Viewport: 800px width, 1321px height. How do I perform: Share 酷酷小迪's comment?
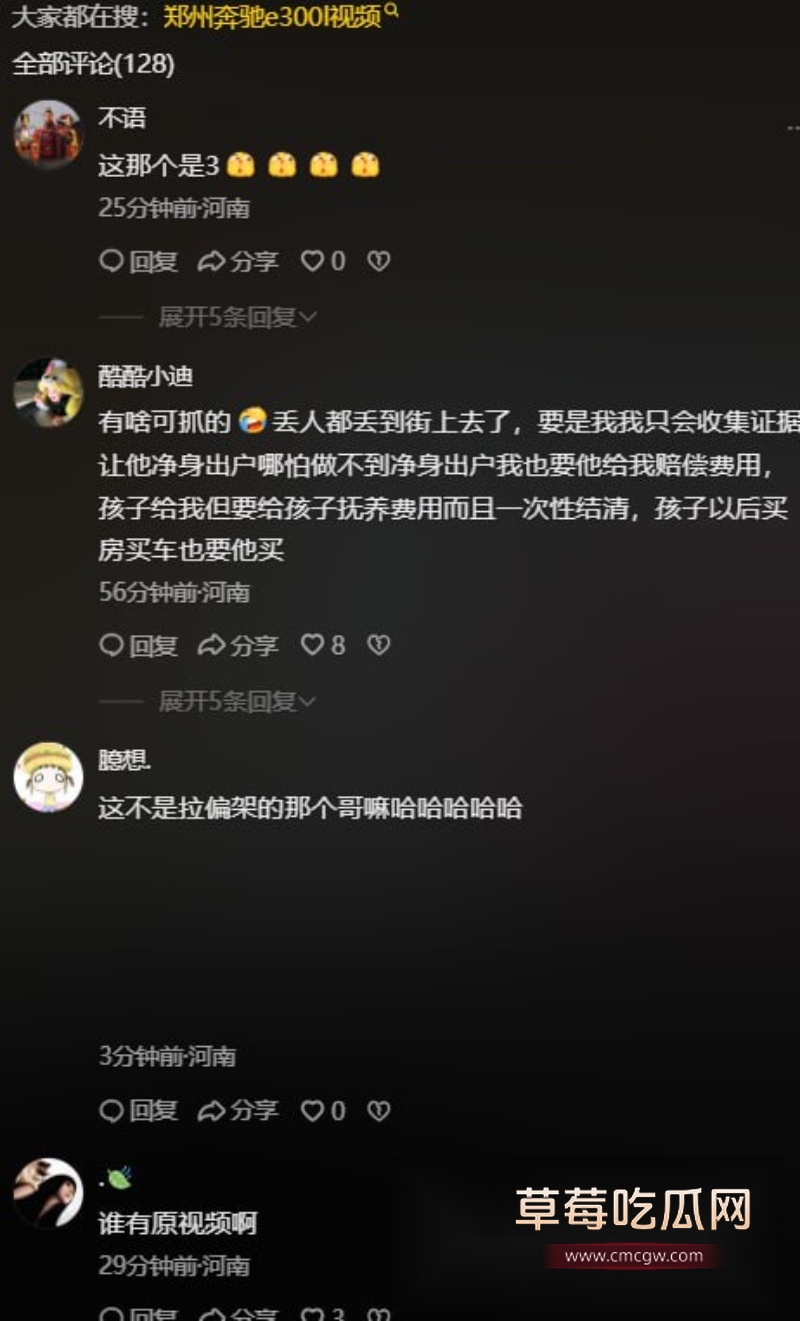[237, 645]
